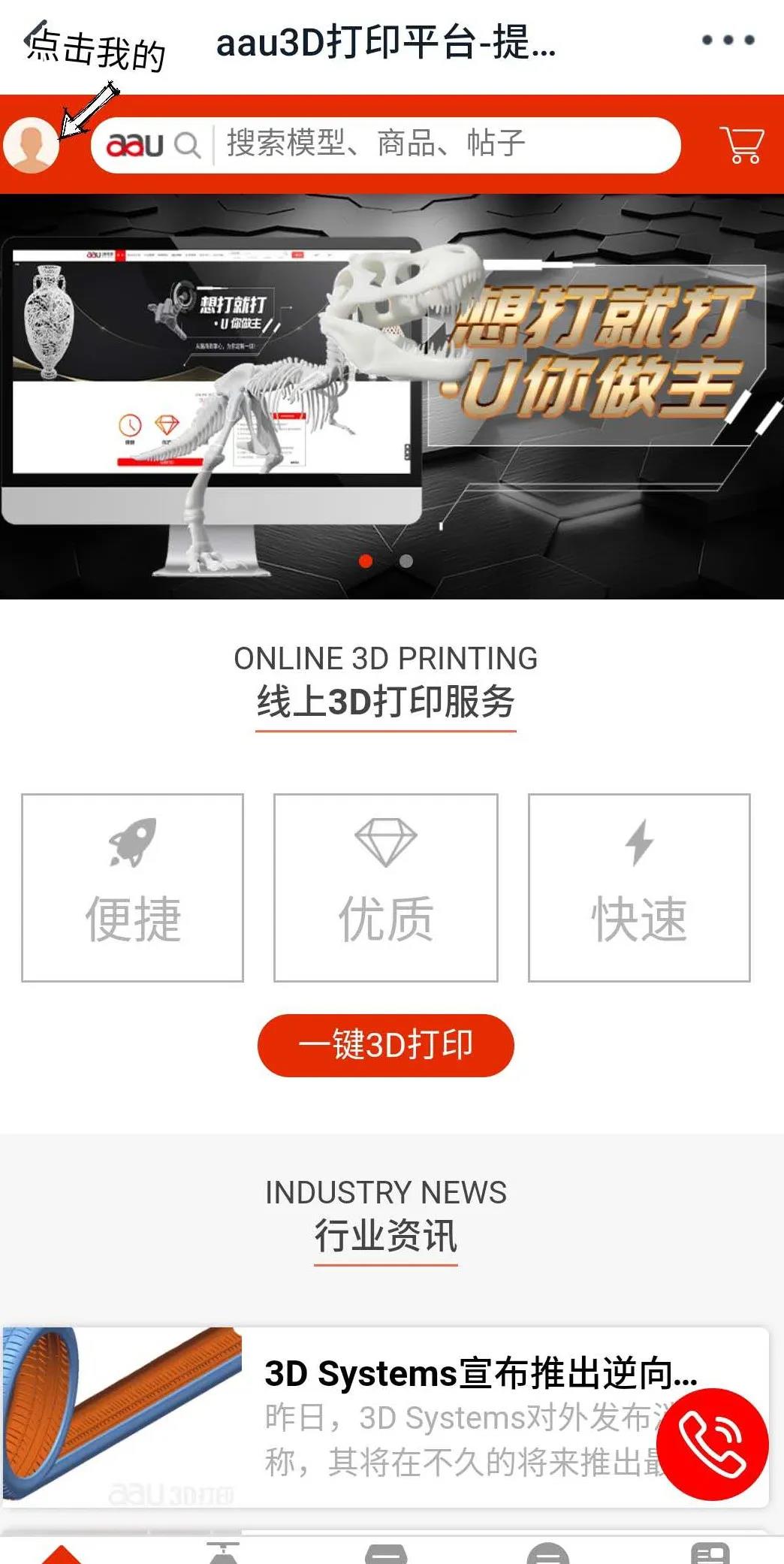Open the profile avatar icon
The height and width of the screenshot is (1564, 784).
(x=32, y=145)
